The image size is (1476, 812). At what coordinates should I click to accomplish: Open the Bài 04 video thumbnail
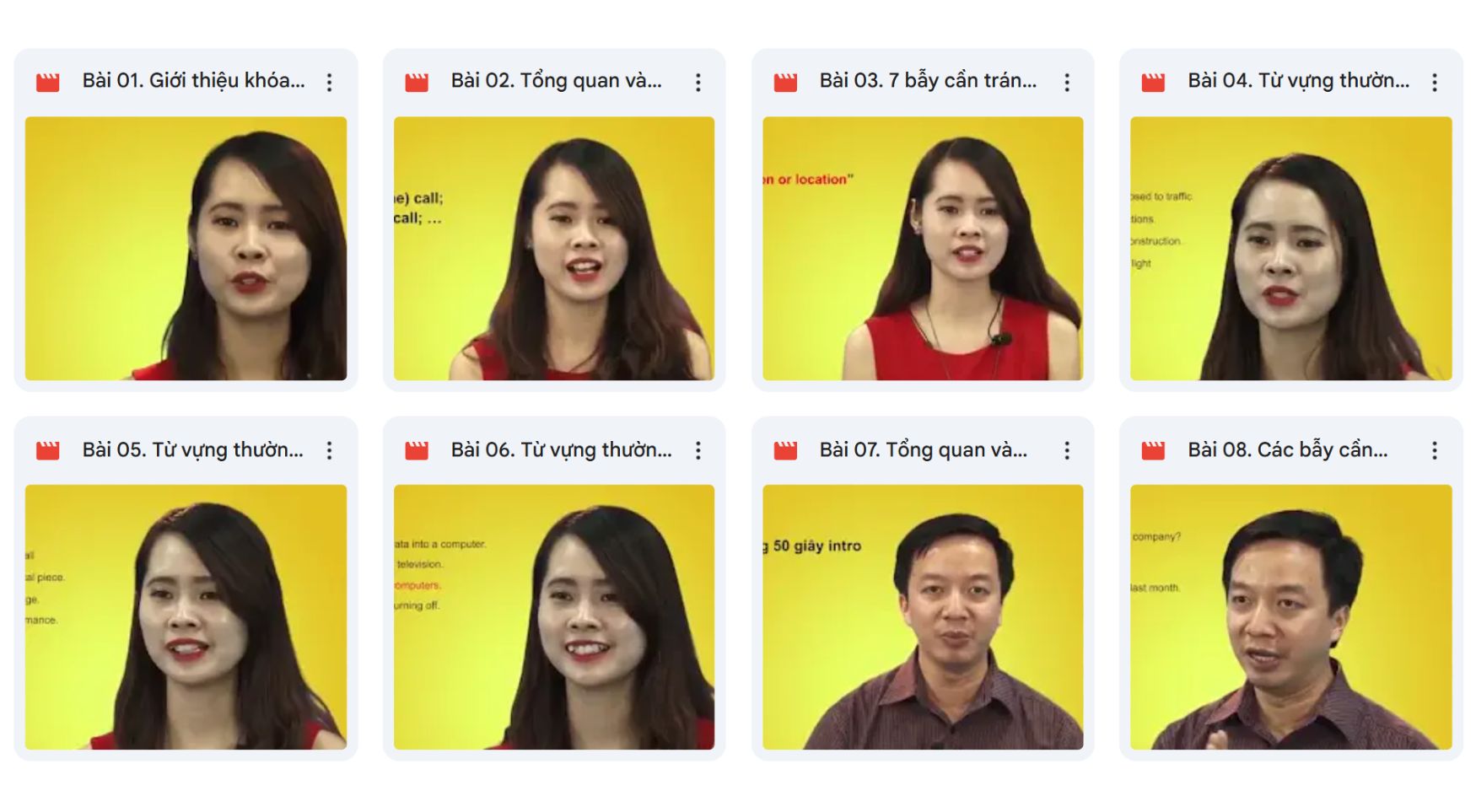pos(1290,248)
